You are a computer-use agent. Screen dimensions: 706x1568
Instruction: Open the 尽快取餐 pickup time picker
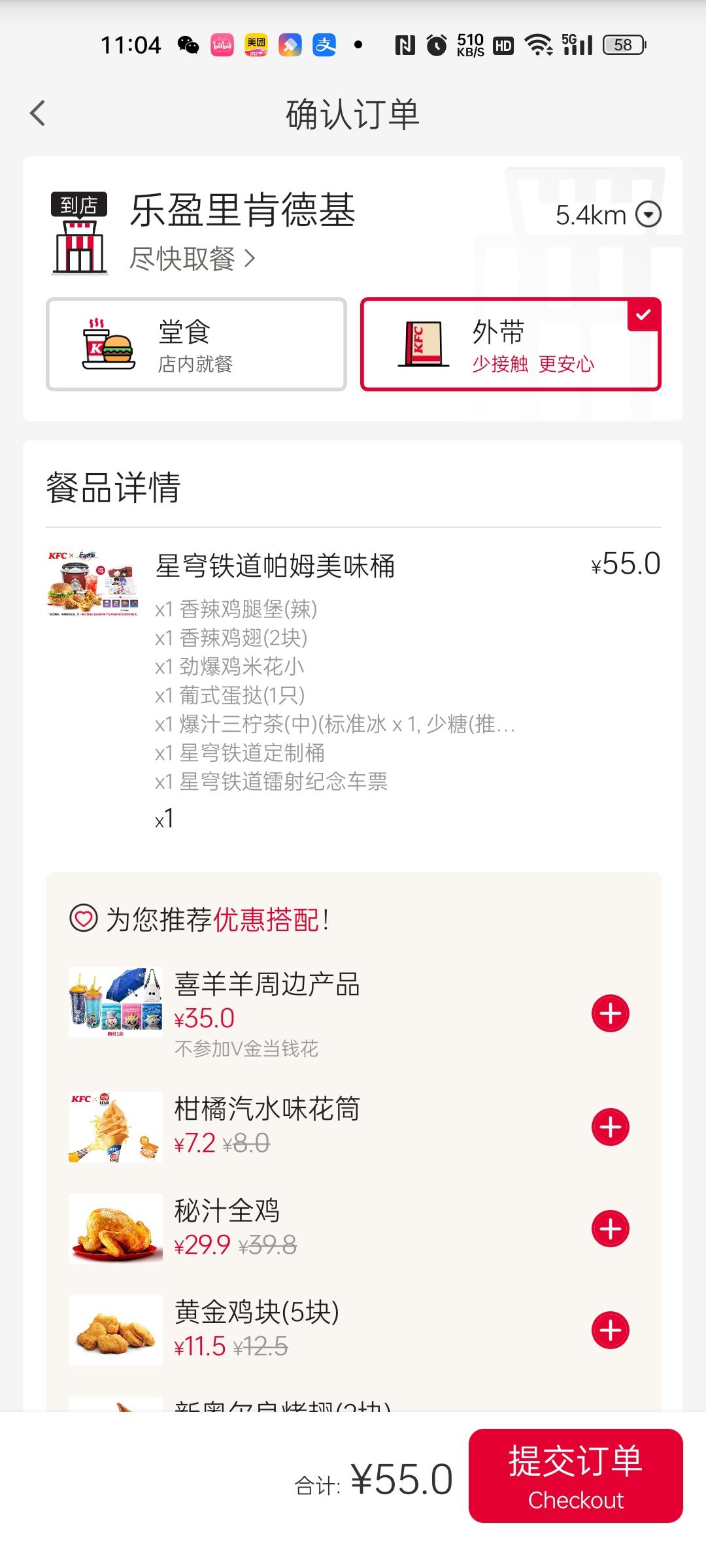click(x=192, y=259)
